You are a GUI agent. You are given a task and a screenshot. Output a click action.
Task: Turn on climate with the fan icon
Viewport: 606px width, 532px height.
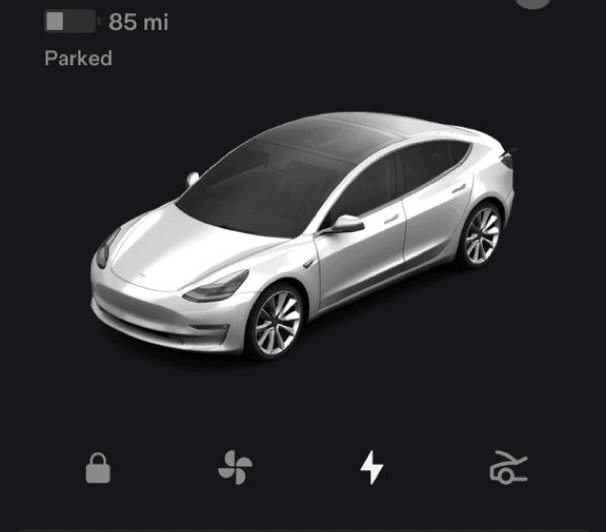click(x=235, y=466)
